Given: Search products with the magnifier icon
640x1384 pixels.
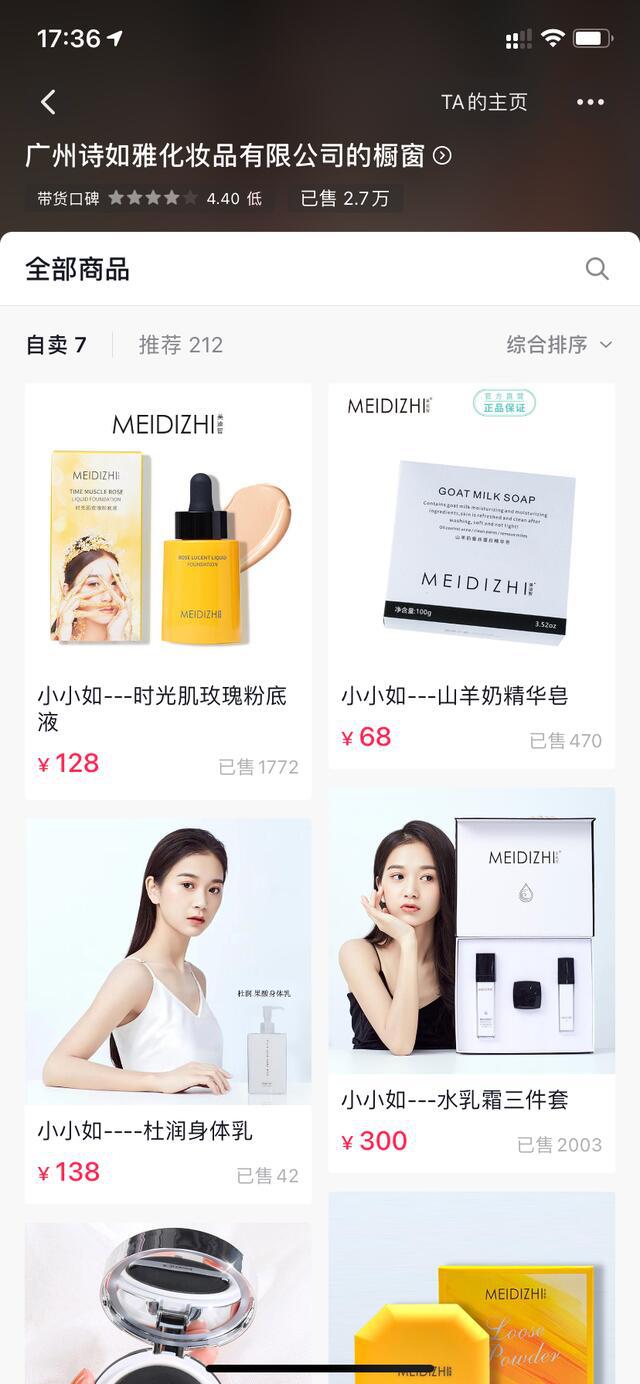Looking at the screenshot, I should [597, 269].
